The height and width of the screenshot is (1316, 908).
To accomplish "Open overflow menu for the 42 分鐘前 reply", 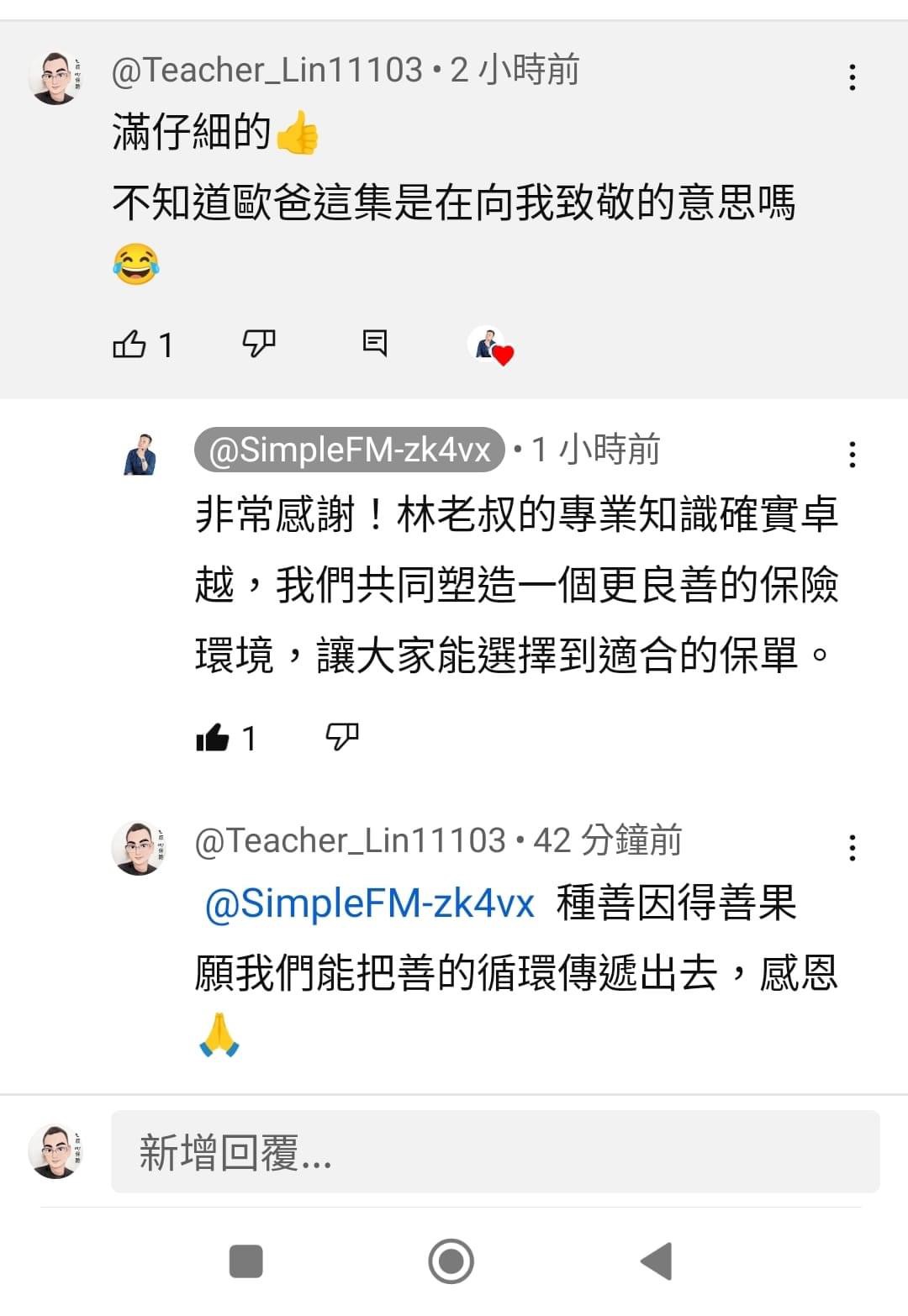I will (x=853, y=847).
